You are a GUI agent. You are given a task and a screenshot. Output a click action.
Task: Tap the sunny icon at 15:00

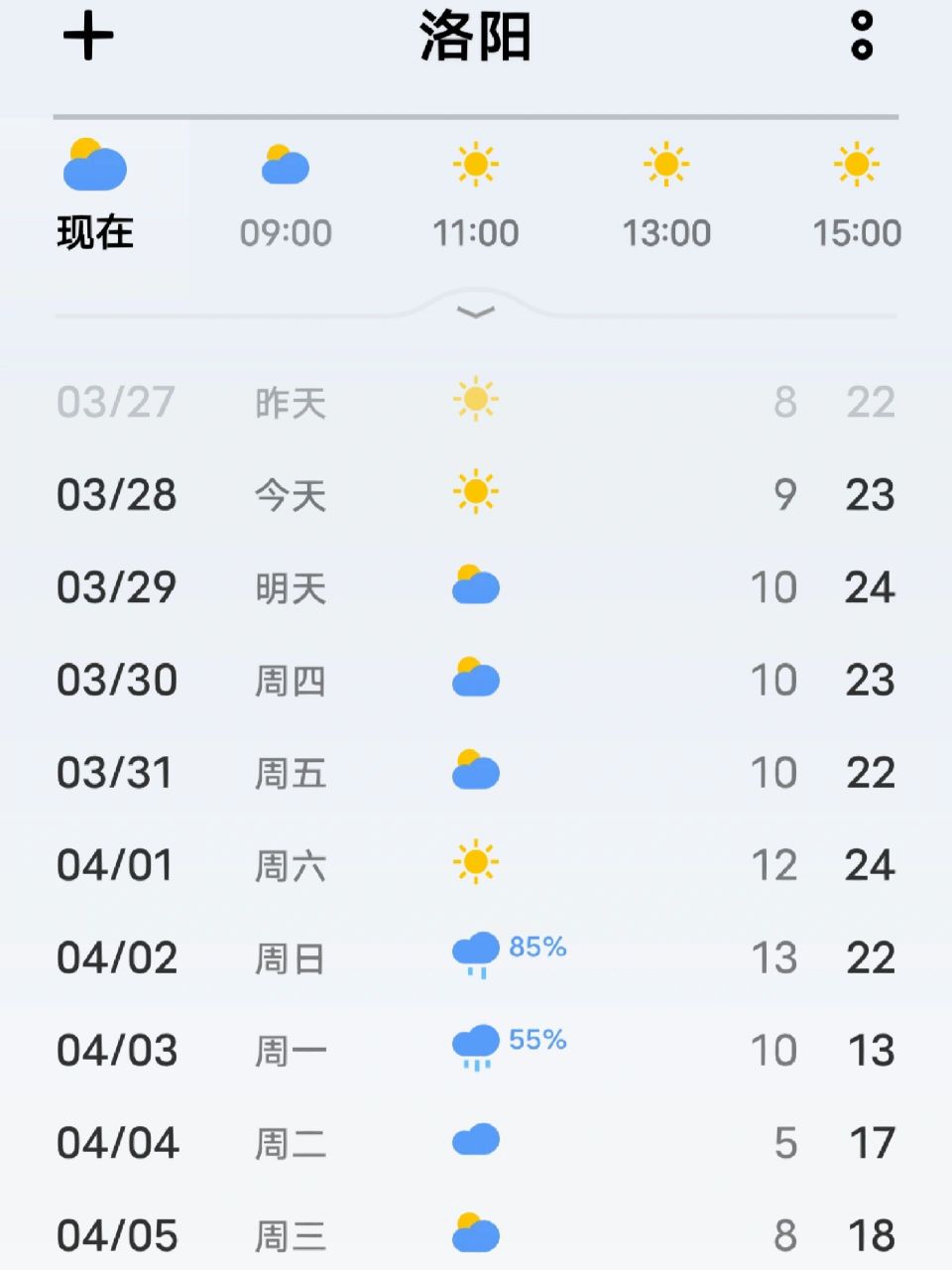[x=857, y=165]
